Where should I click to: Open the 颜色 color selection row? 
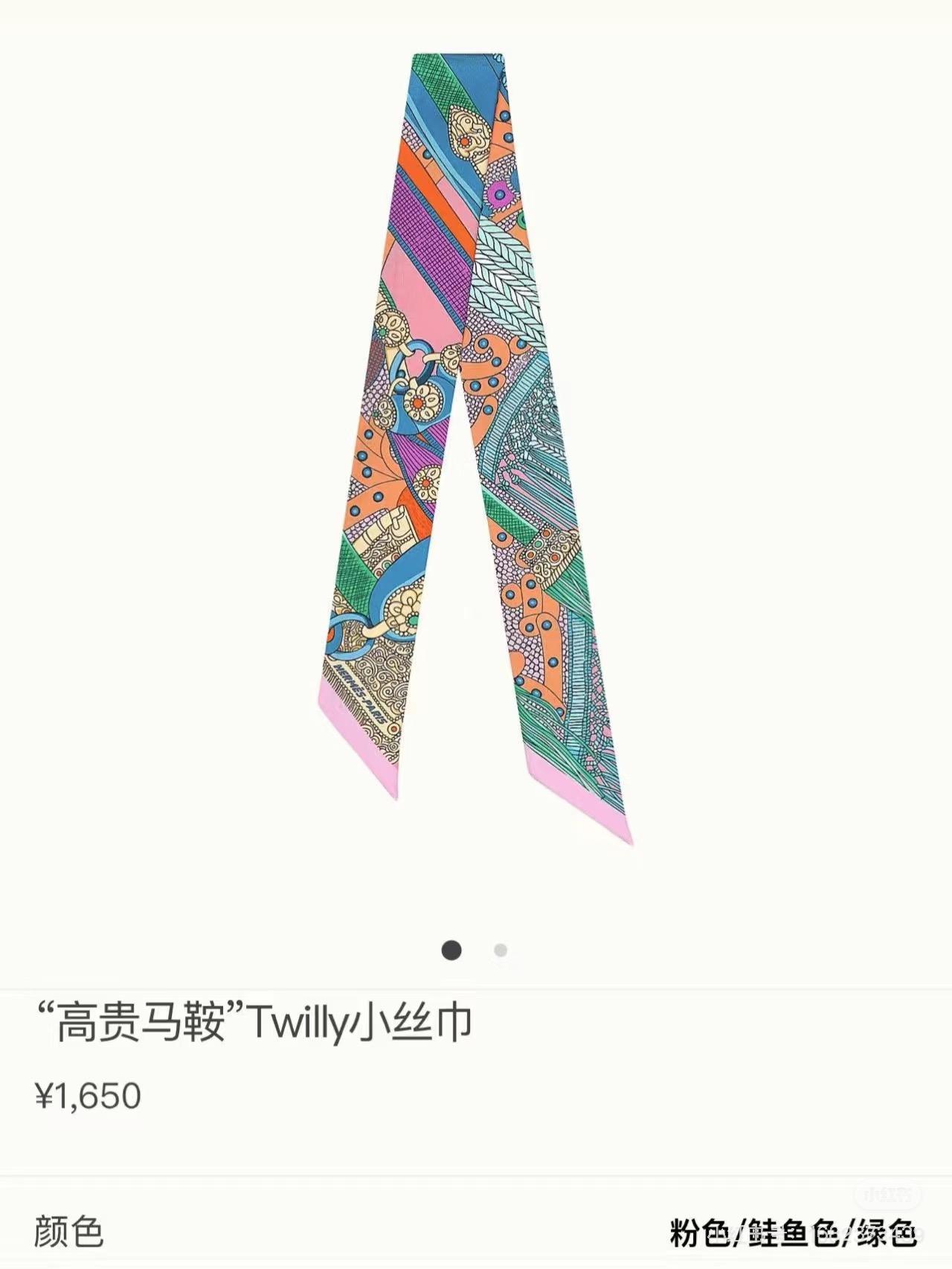476,1231
